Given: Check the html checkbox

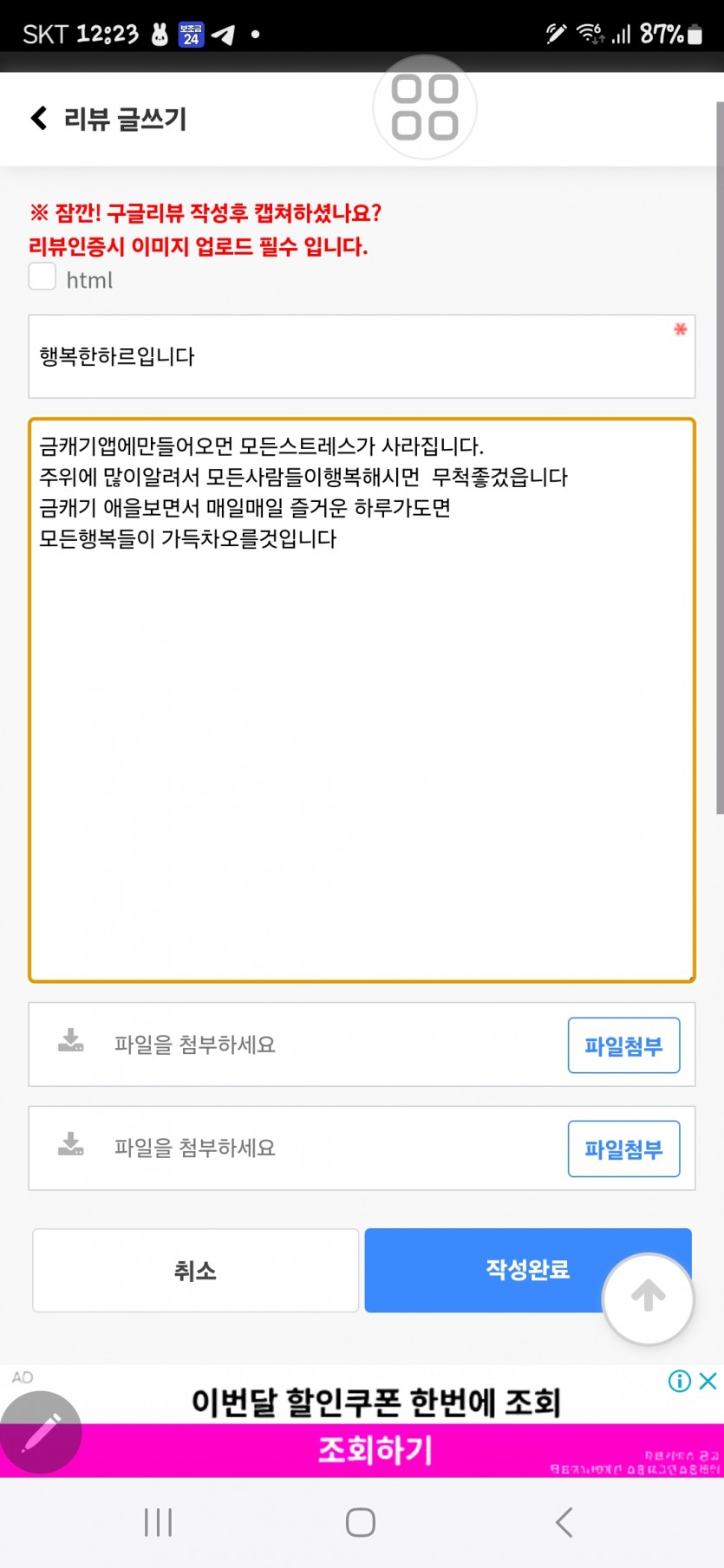Looking at the screenshot, I should pos(42,277).
